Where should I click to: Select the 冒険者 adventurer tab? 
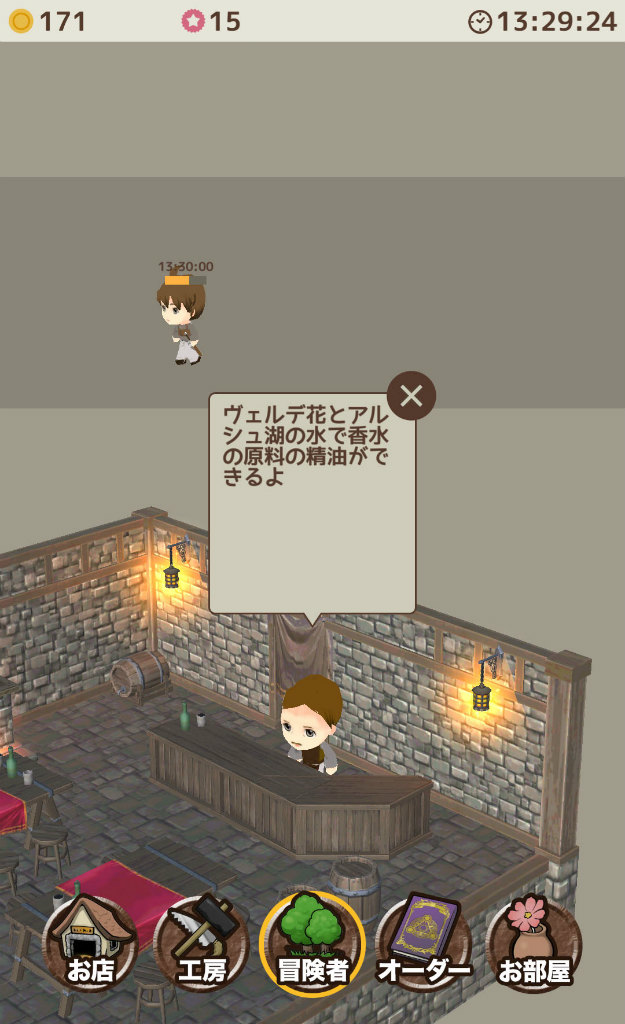(x=312, y=944)
